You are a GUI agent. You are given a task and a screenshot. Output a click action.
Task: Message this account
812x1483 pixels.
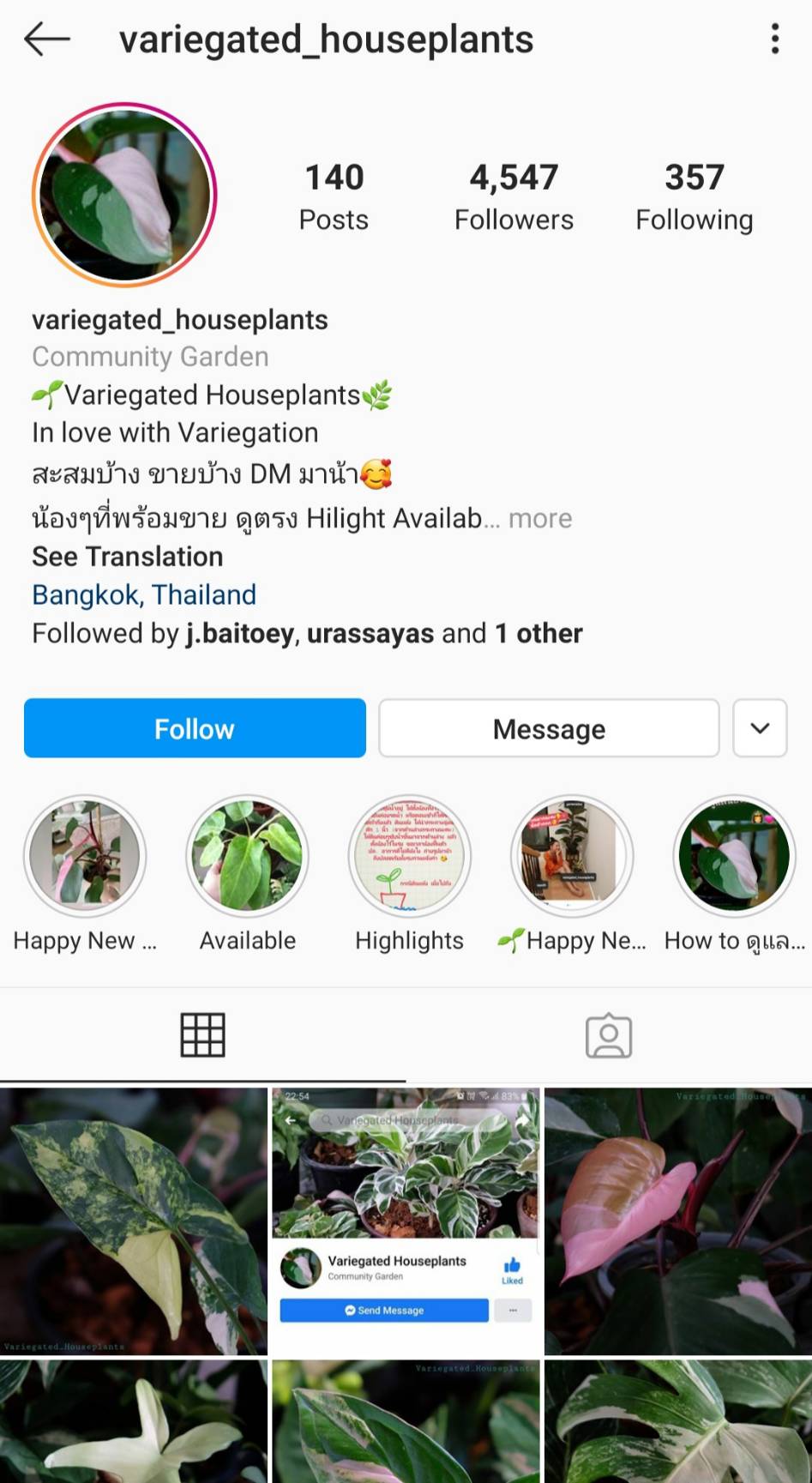tap(549, 728)
